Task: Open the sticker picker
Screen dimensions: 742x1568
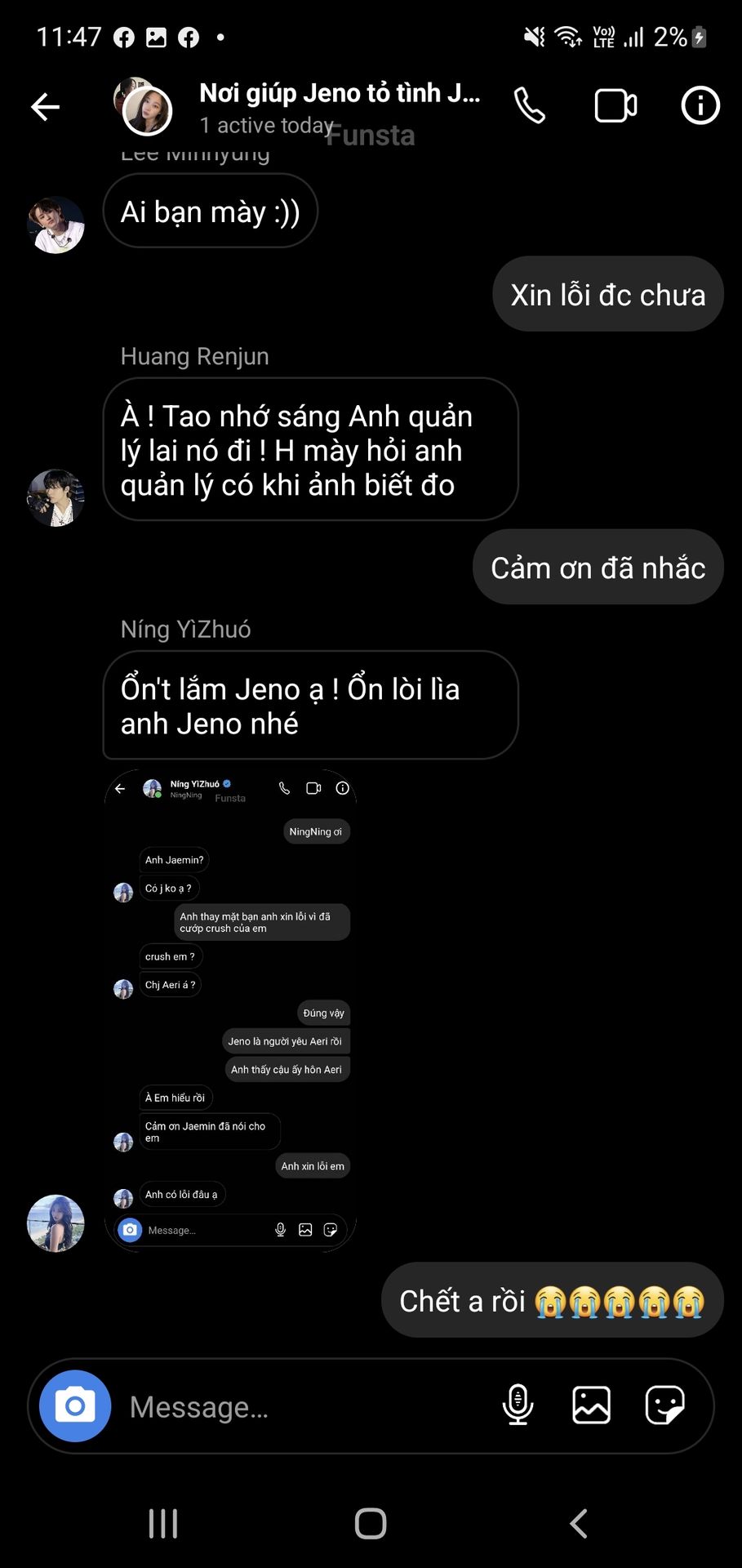Action: tap(664, 1405)
